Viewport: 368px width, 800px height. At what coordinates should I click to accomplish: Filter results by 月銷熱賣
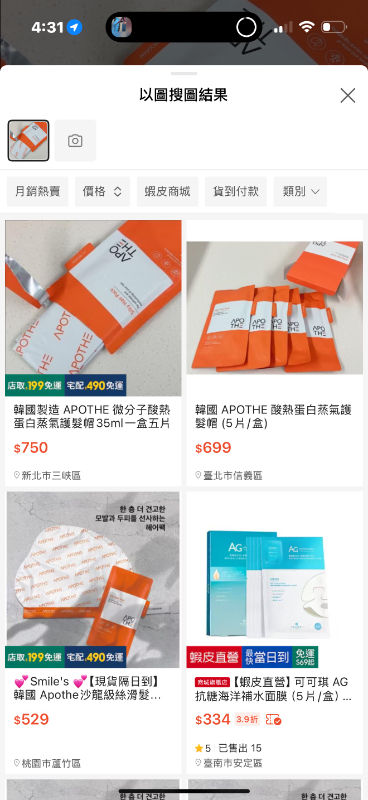[x=37, y=192]
